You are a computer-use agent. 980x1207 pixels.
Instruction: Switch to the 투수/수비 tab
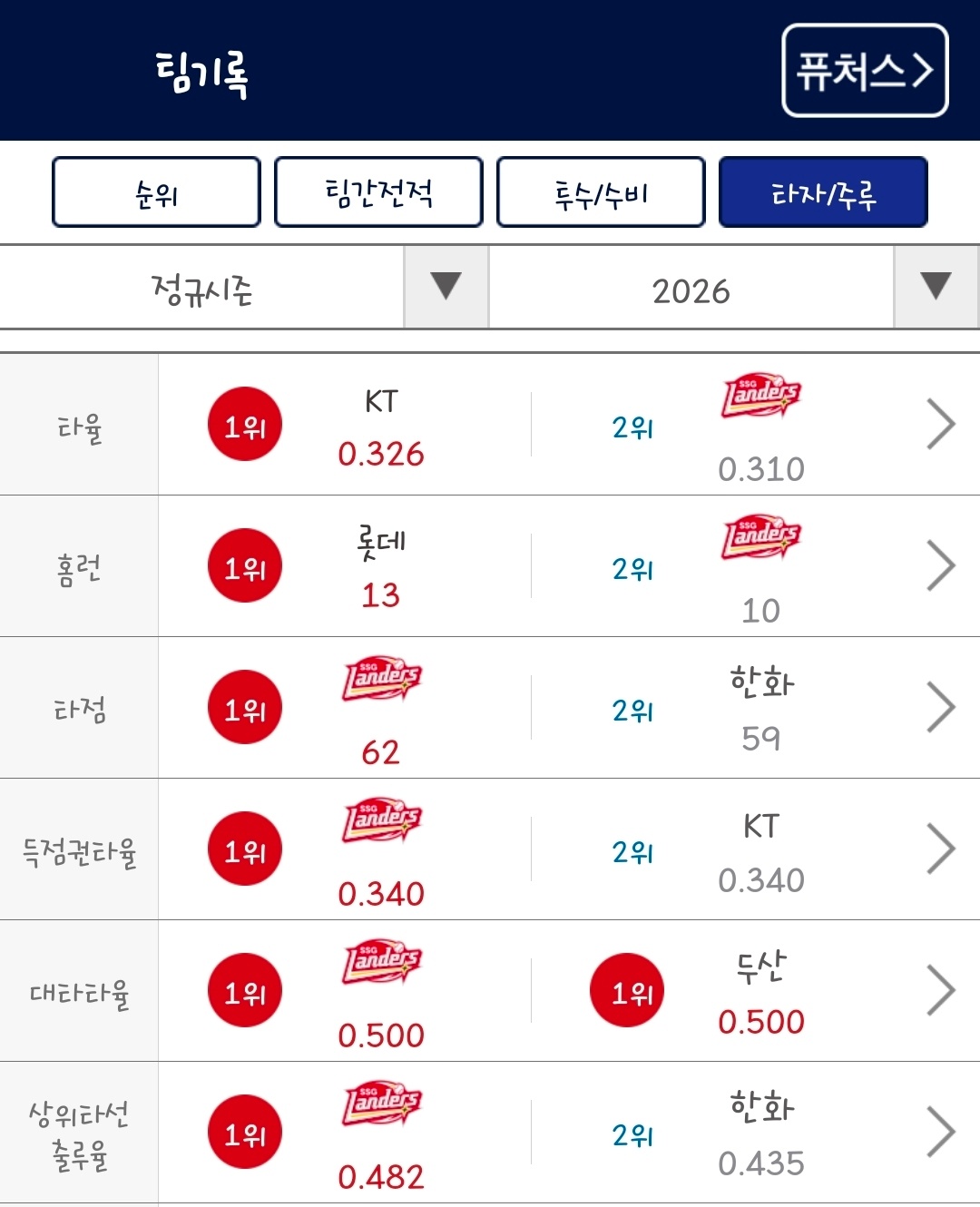tap(601, 191)
